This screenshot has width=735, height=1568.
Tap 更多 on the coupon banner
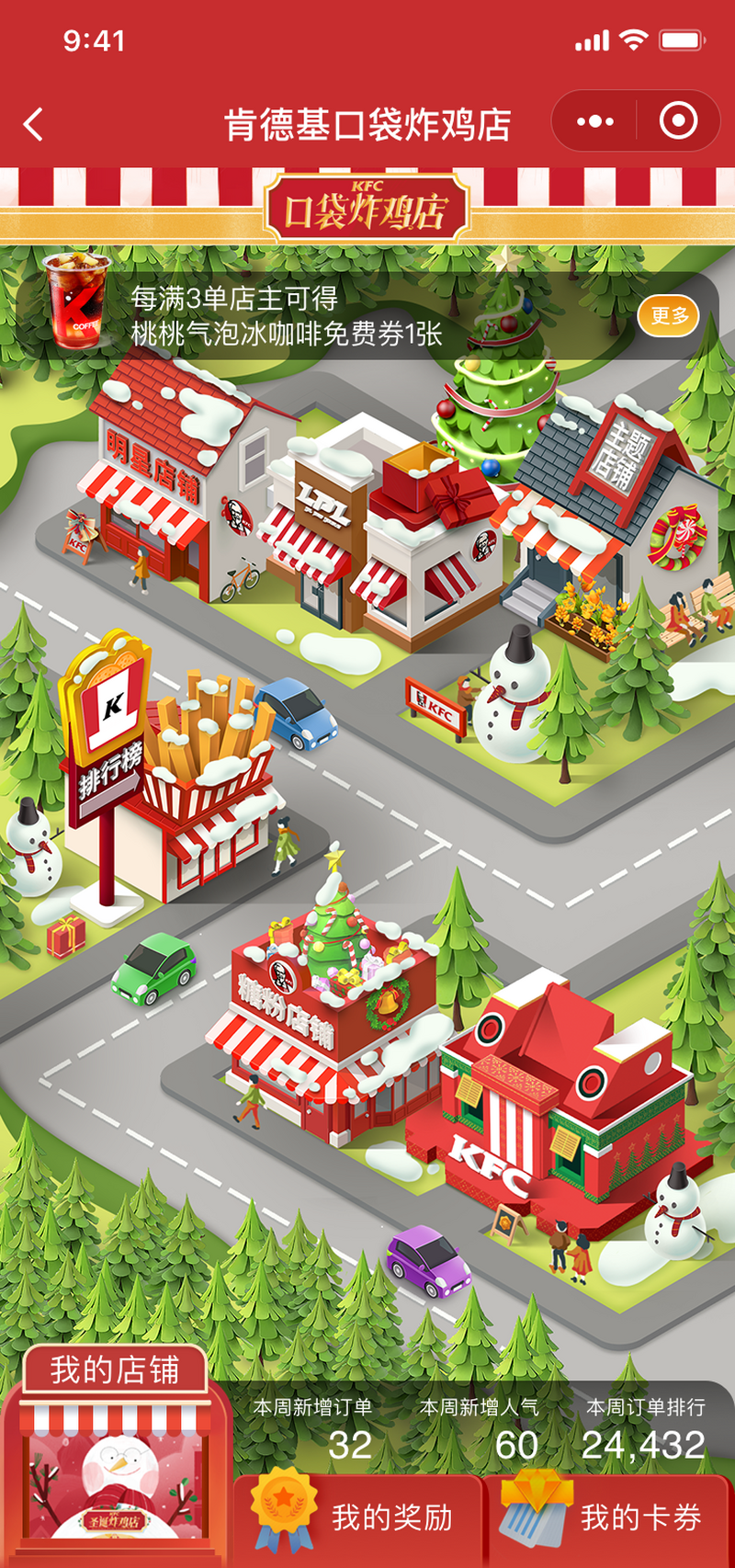(x=669, y=316)
